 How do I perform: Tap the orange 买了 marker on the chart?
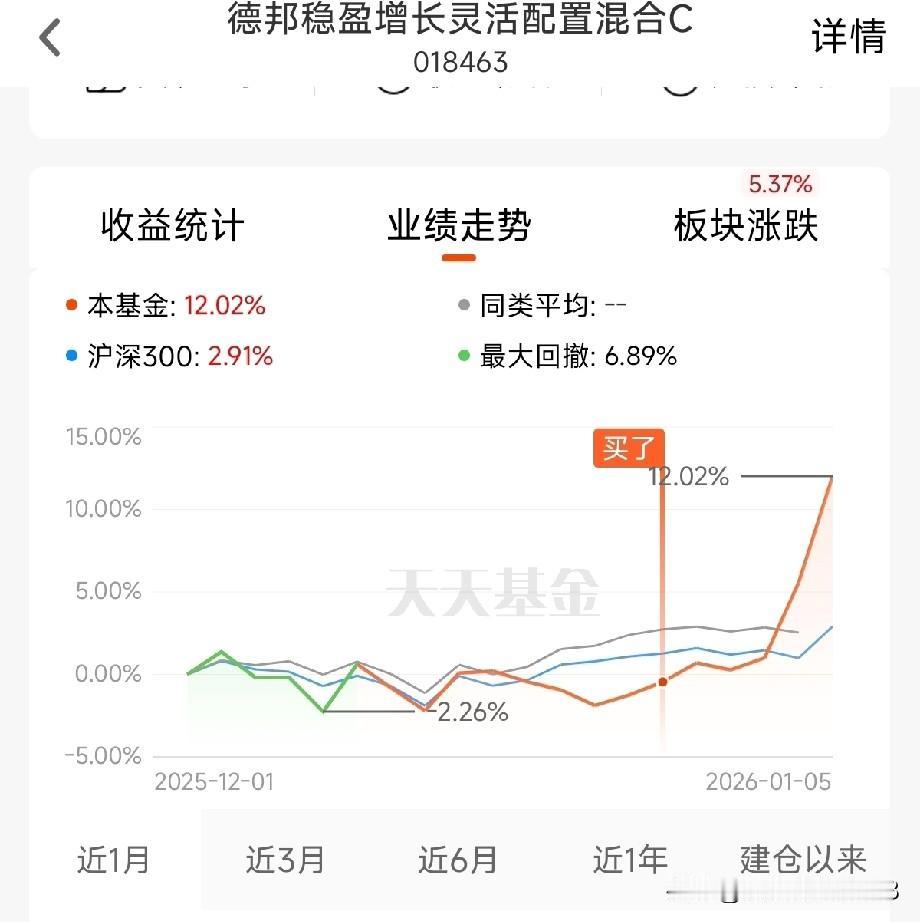pyautogui.click(x=628, y=449)
